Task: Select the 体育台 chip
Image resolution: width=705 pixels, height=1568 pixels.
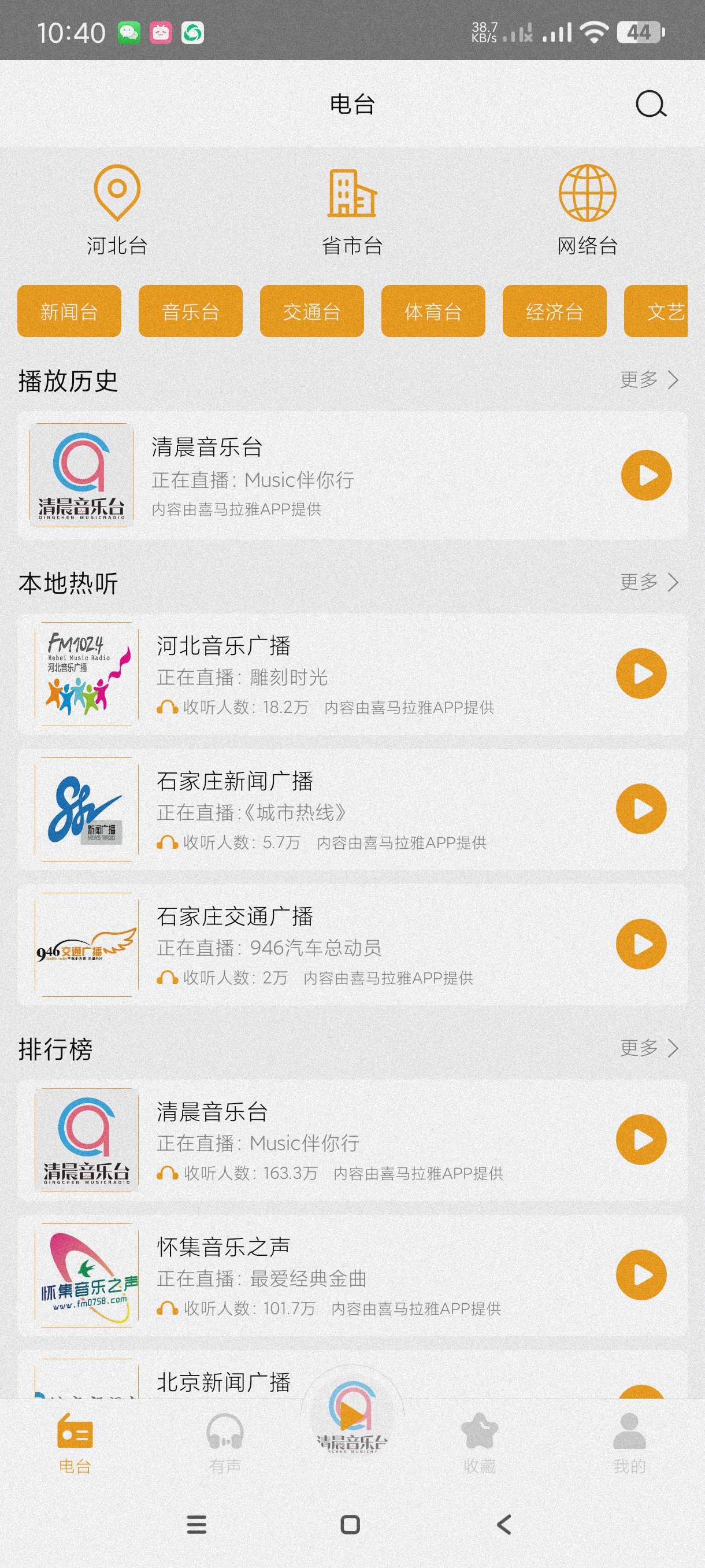Action: coord(433,311)
